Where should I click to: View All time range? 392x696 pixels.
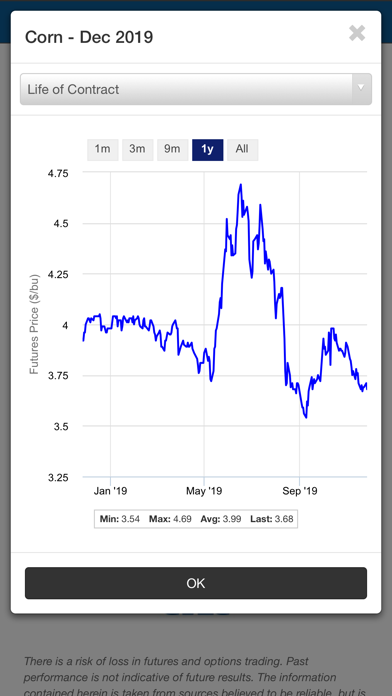[x=242, y=150]
